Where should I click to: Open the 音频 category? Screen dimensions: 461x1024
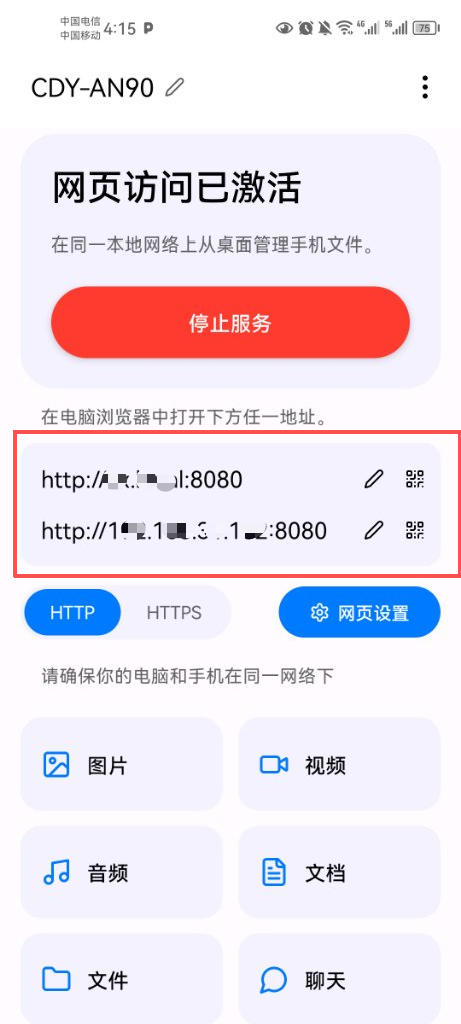tap(122, 872)
